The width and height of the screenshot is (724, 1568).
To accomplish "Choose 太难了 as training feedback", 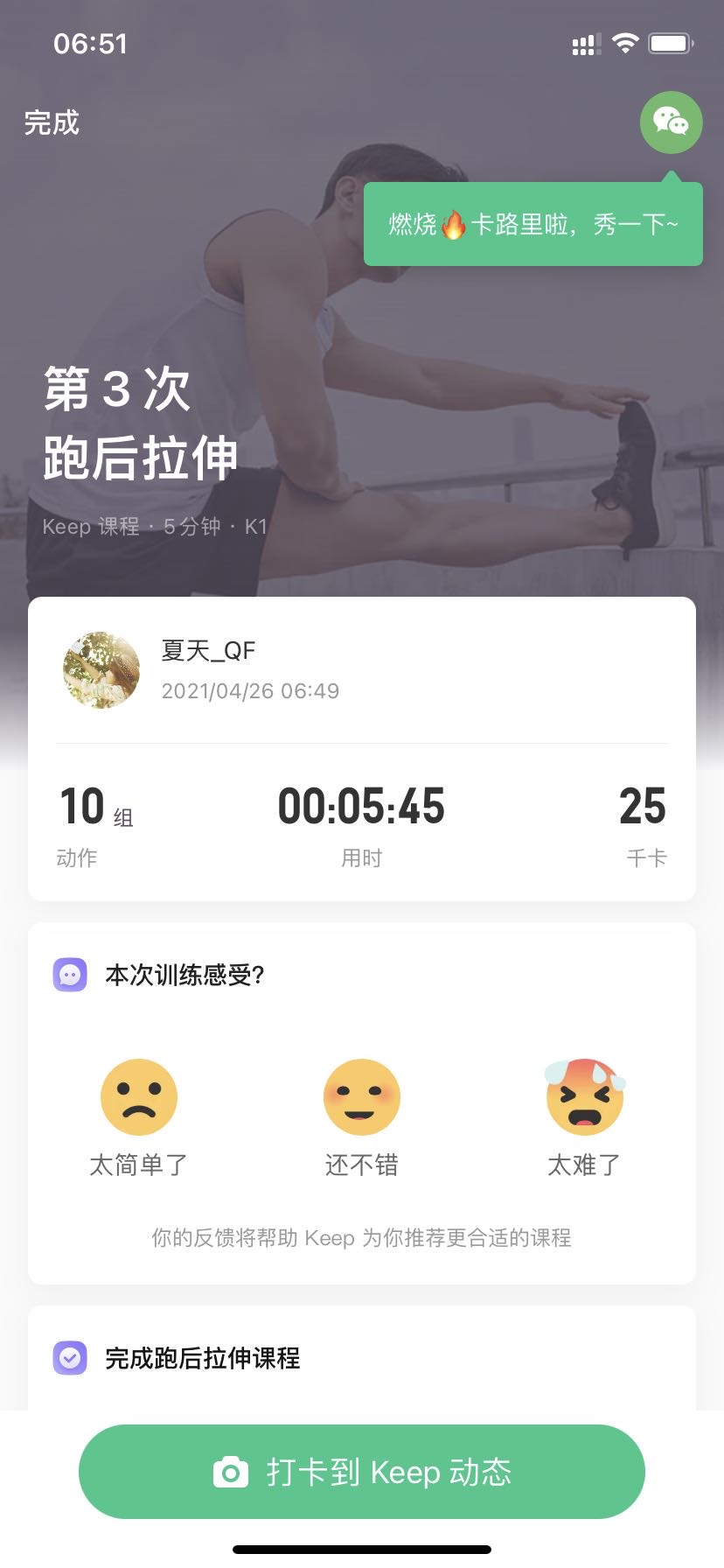I will (x=584, y=1098).
